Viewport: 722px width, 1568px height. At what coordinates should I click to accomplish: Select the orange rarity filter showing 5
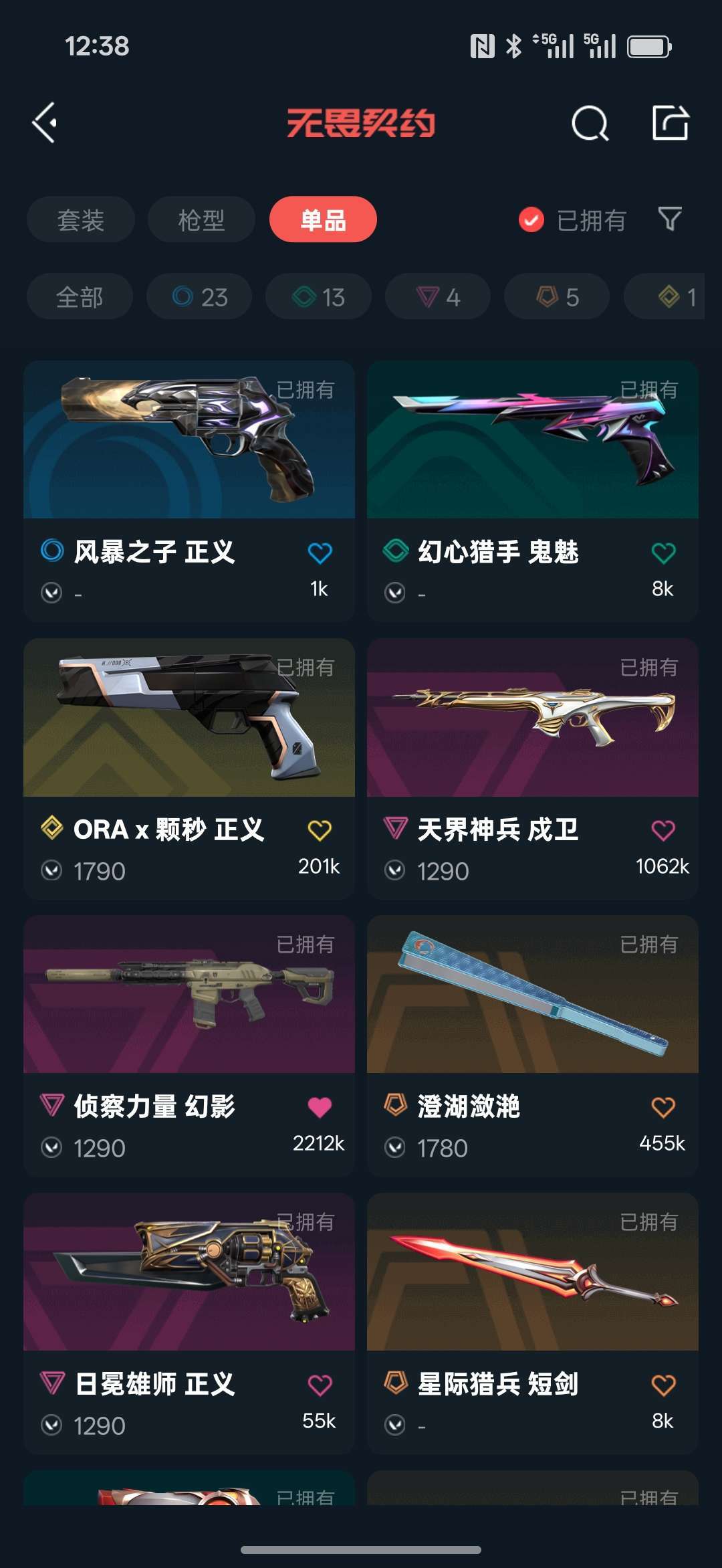point(556,296)
